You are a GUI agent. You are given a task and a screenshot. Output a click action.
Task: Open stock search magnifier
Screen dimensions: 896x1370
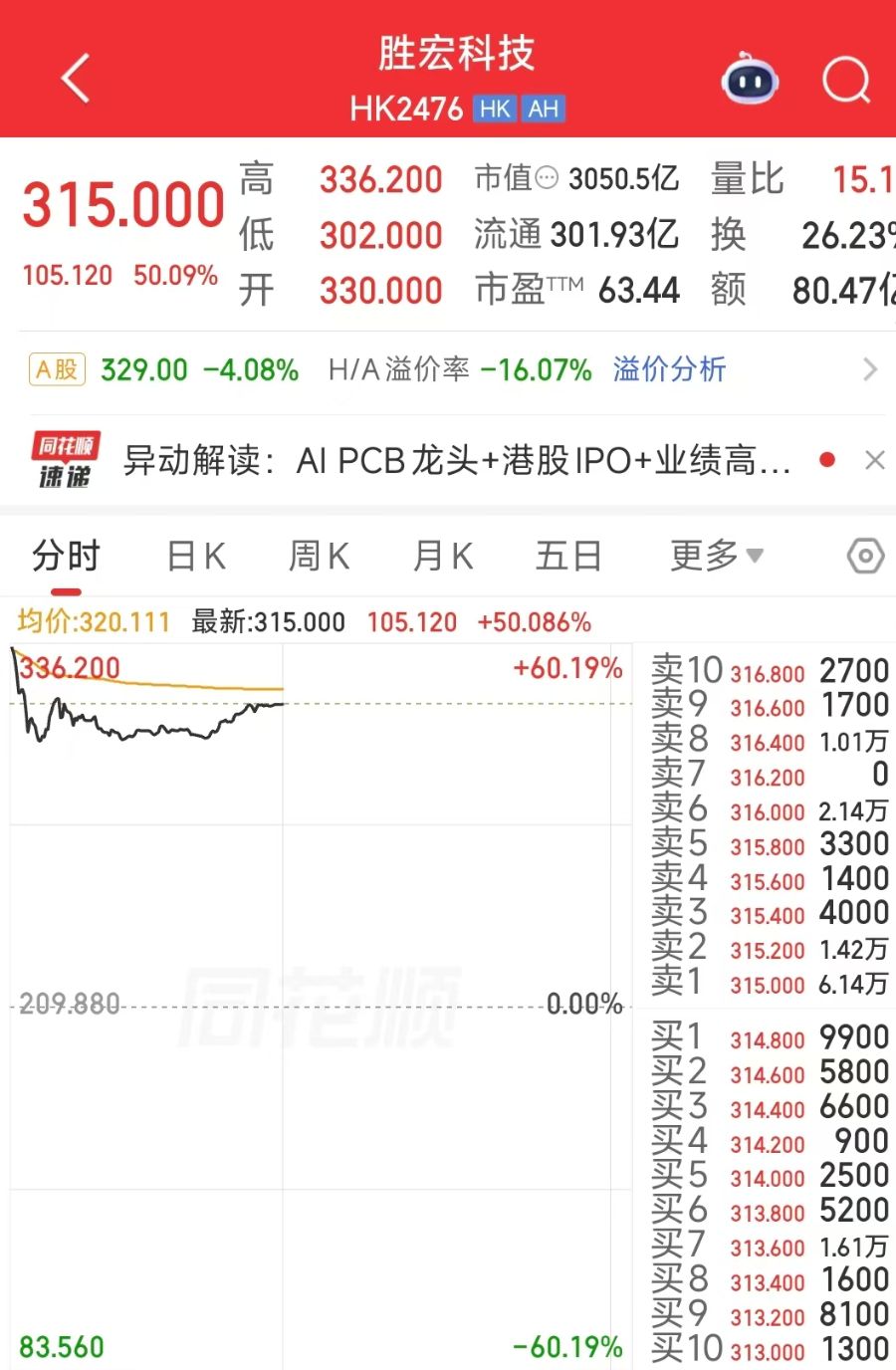pos(845,79)
